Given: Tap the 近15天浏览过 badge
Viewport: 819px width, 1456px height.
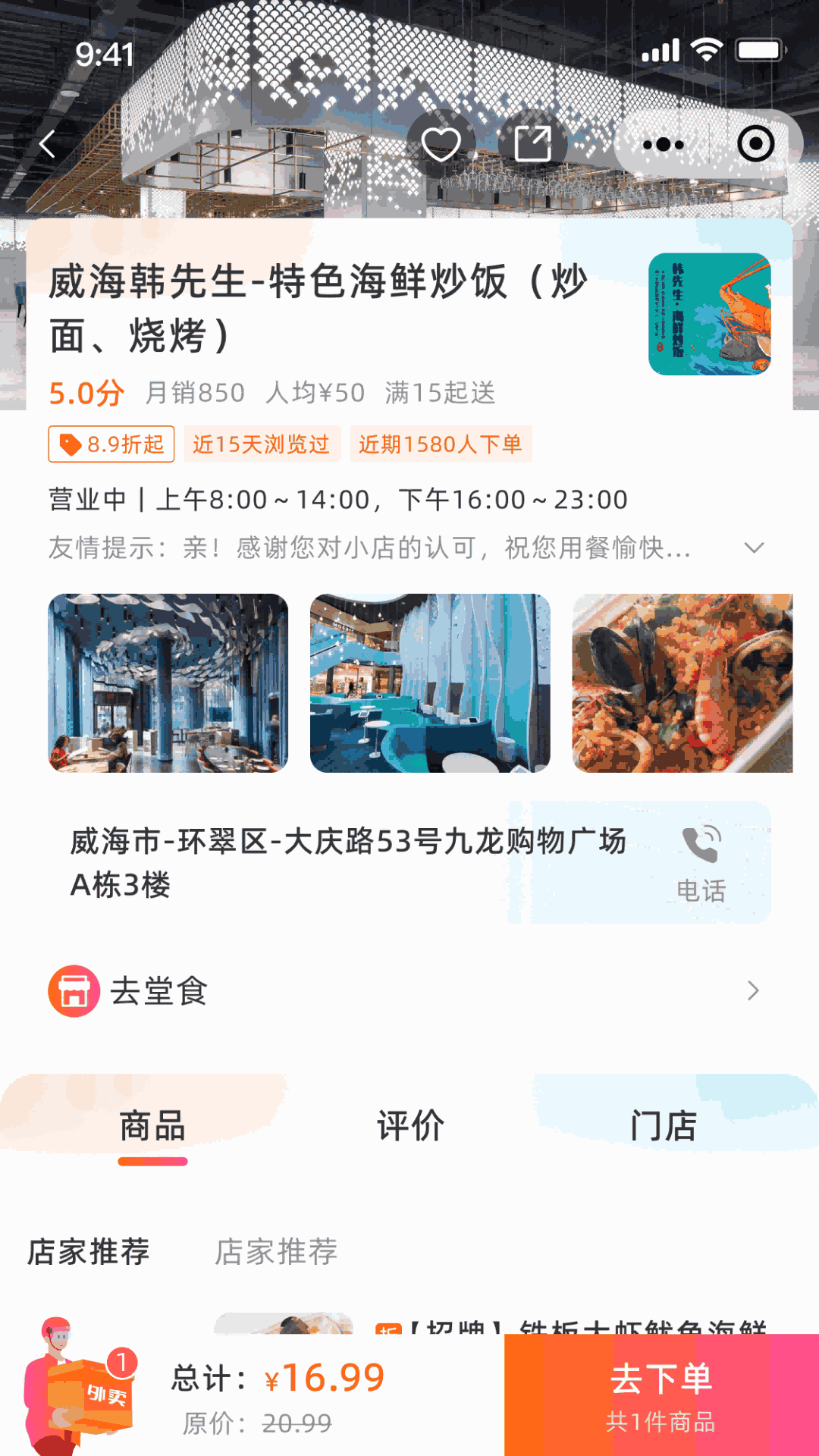Looking at the screenshot, I should pos(263,446).
